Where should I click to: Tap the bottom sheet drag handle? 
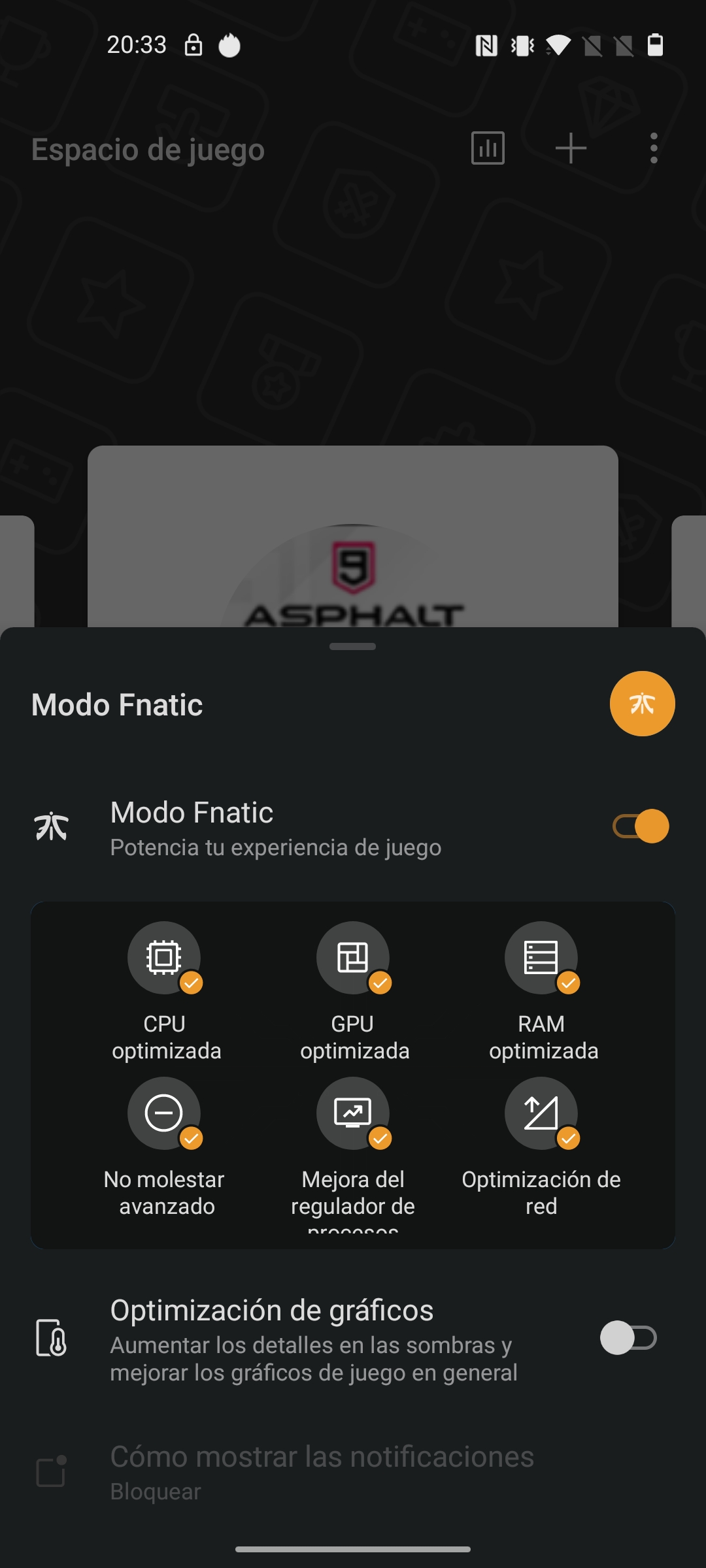pos(353,647)
